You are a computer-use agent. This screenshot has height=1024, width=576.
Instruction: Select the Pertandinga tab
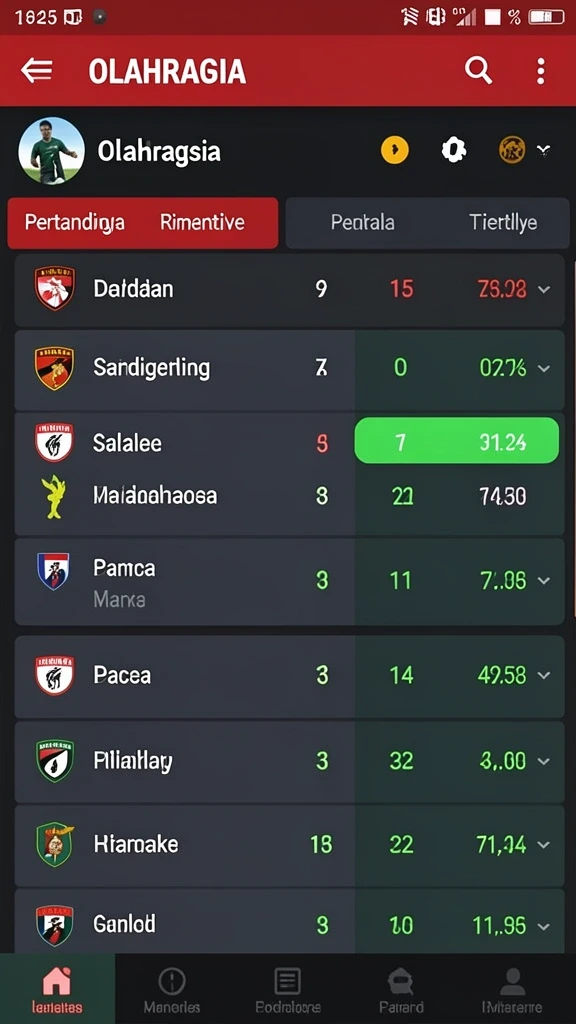(74, 223)
